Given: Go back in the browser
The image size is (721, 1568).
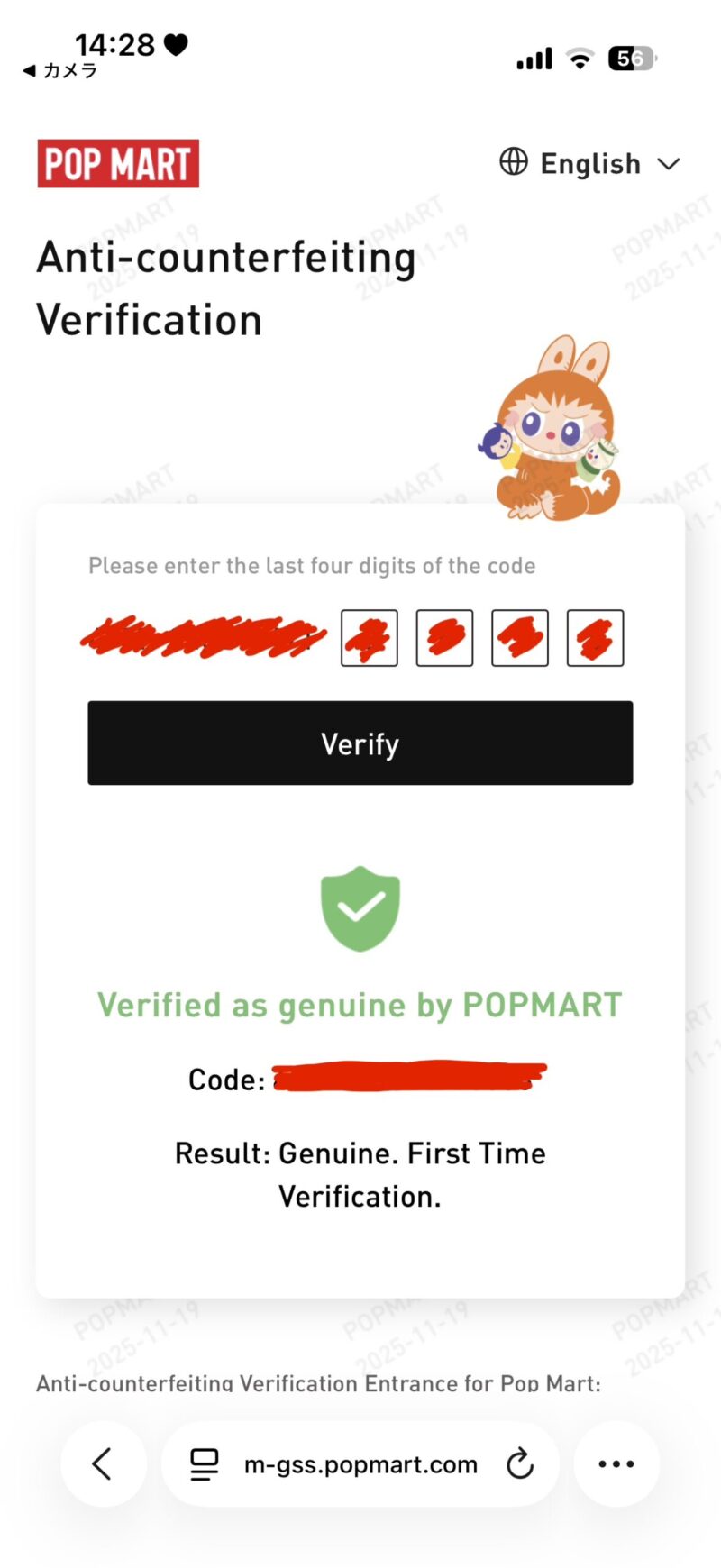Looking at the screenshot, I should [103, 1464].
